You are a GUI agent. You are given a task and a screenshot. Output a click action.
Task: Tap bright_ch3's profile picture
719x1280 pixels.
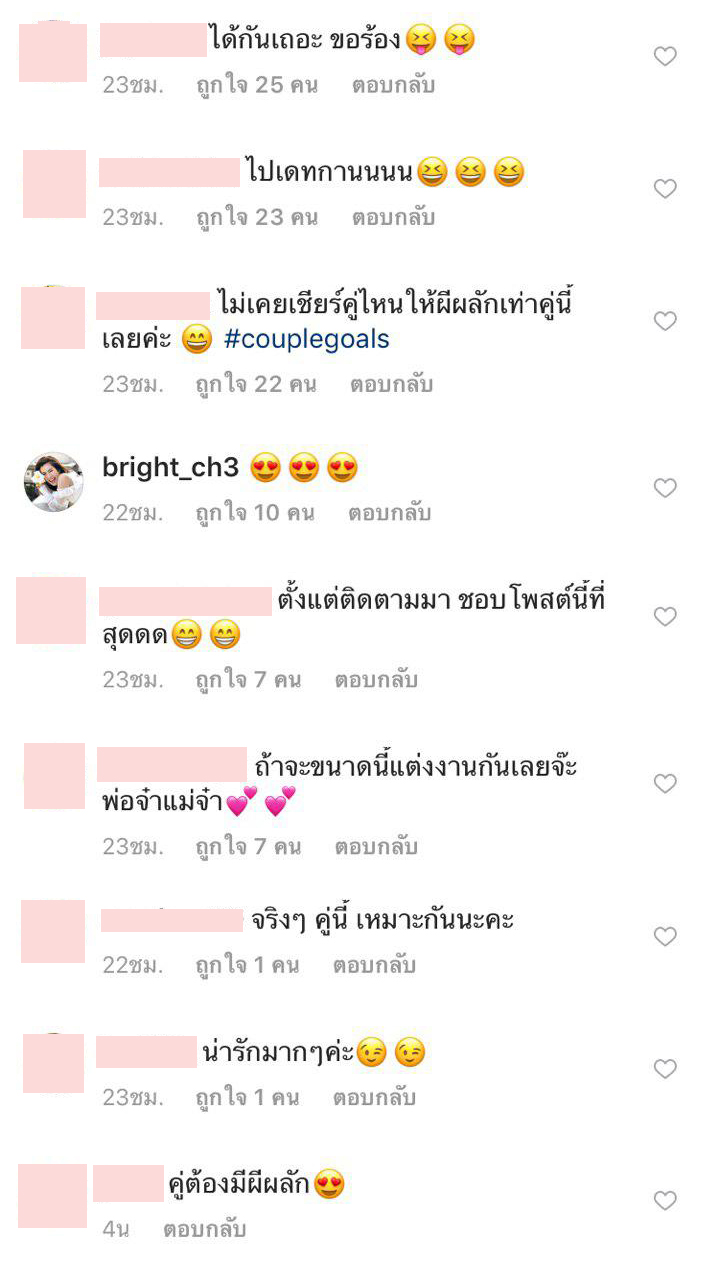point(53,482)
